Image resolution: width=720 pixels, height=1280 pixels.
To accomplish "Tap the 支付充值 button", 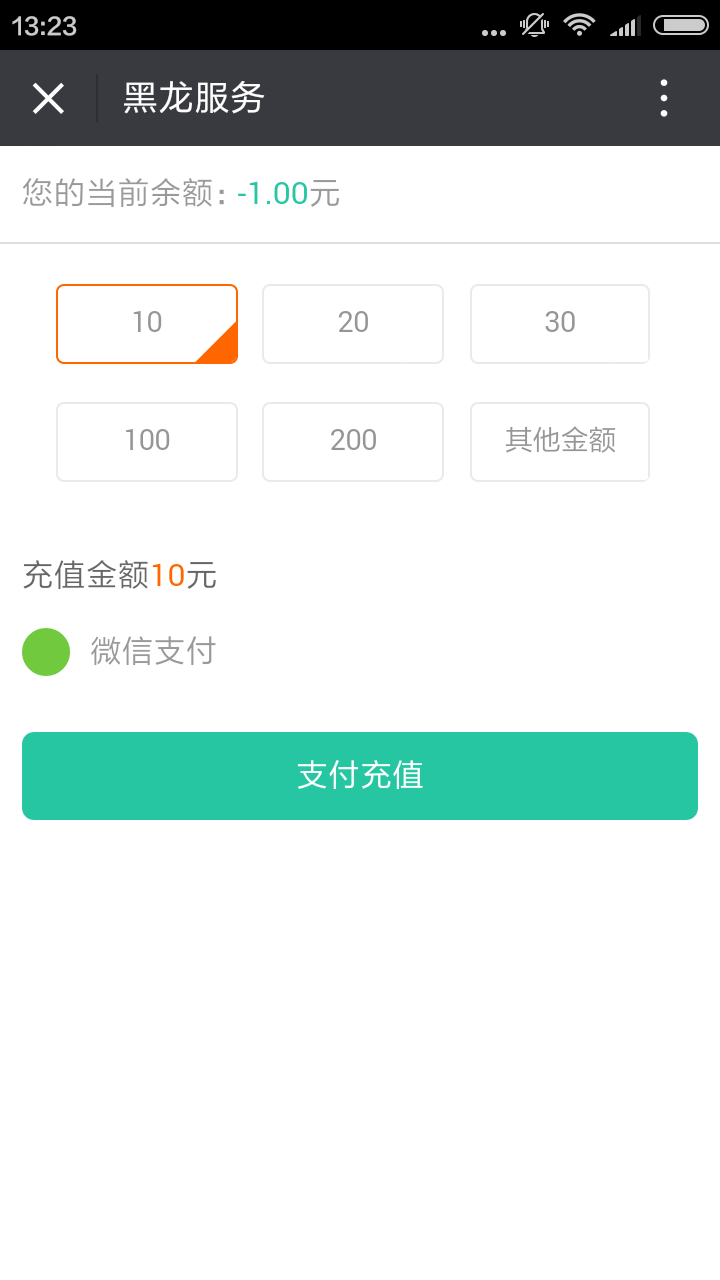I will pos(360,776).
